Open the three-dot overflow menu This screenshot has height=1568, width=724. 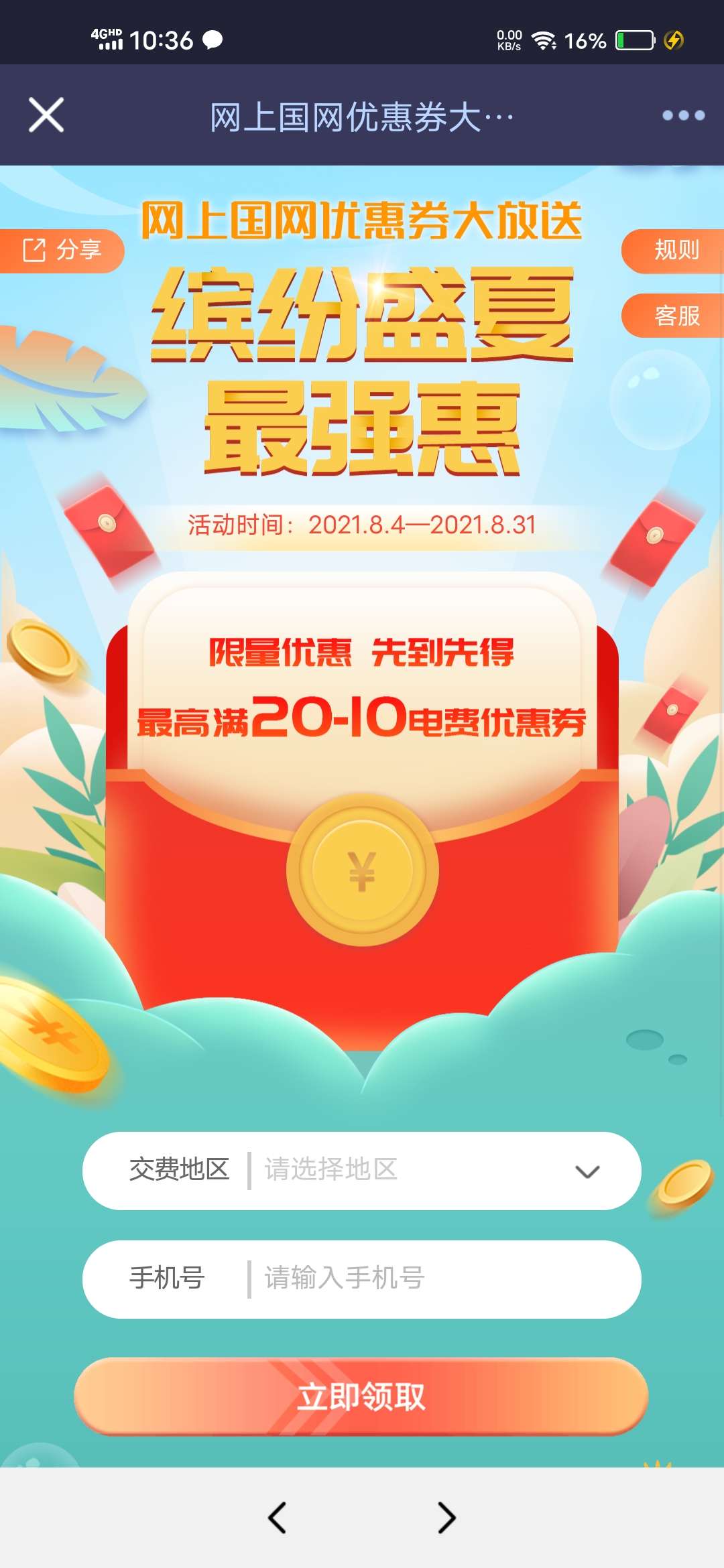683,115
